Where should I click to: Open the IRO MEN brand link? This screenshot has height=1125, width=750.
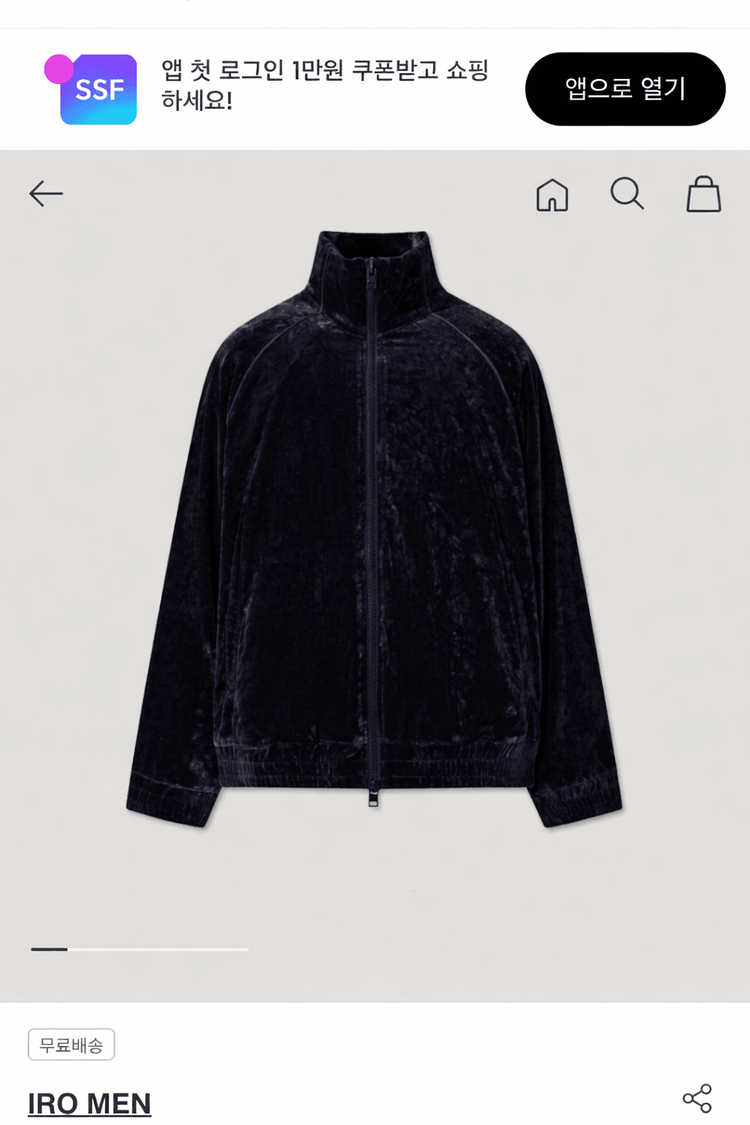tap(89, 1103)
